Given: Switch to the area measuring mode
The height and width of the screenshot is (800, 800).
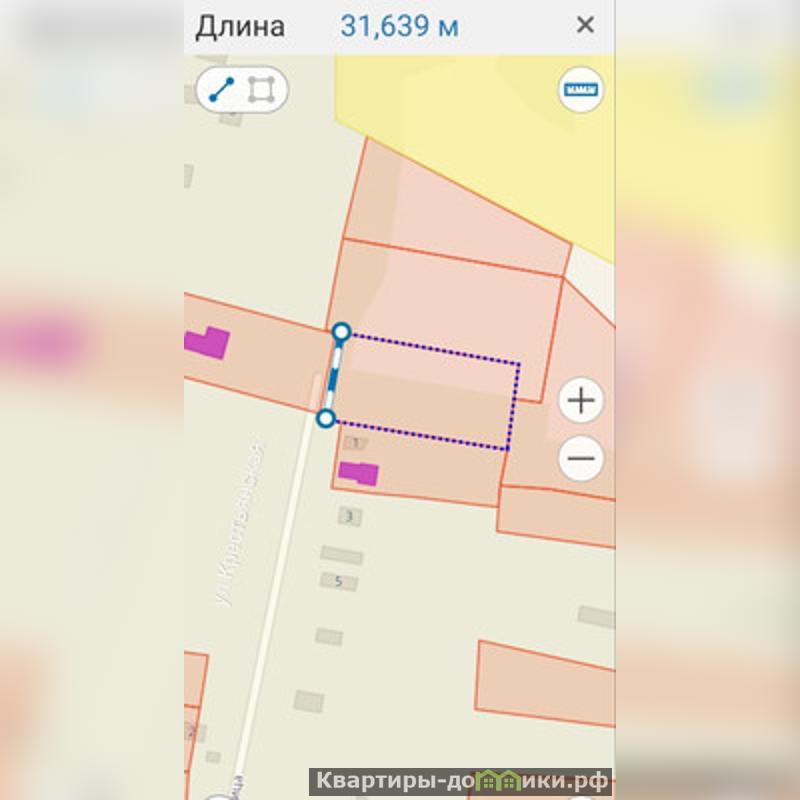Looking at the screenshot, I should point(262,90).
